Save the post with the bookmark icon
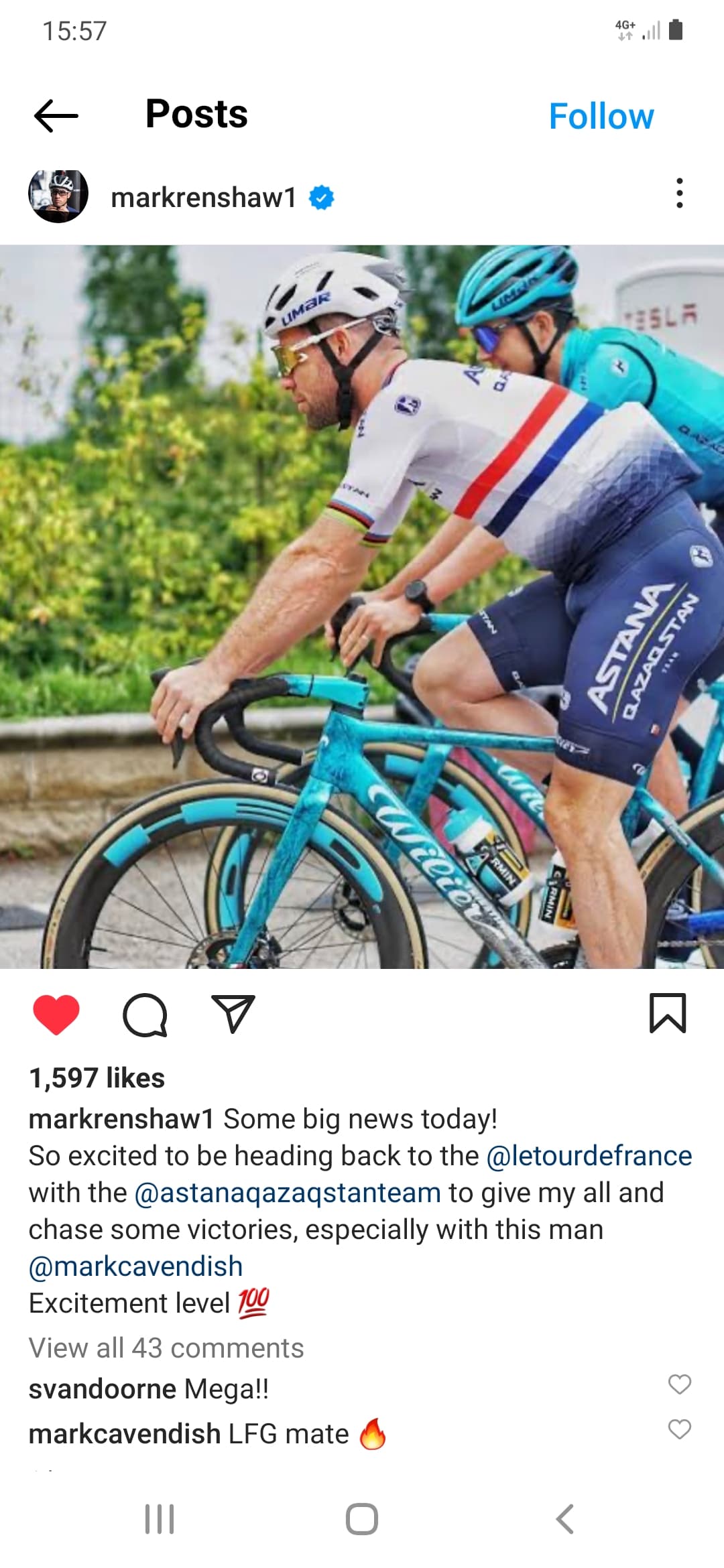This screenshot has height=1568, width=724. pyautogui.click(x=668, y=1013)
